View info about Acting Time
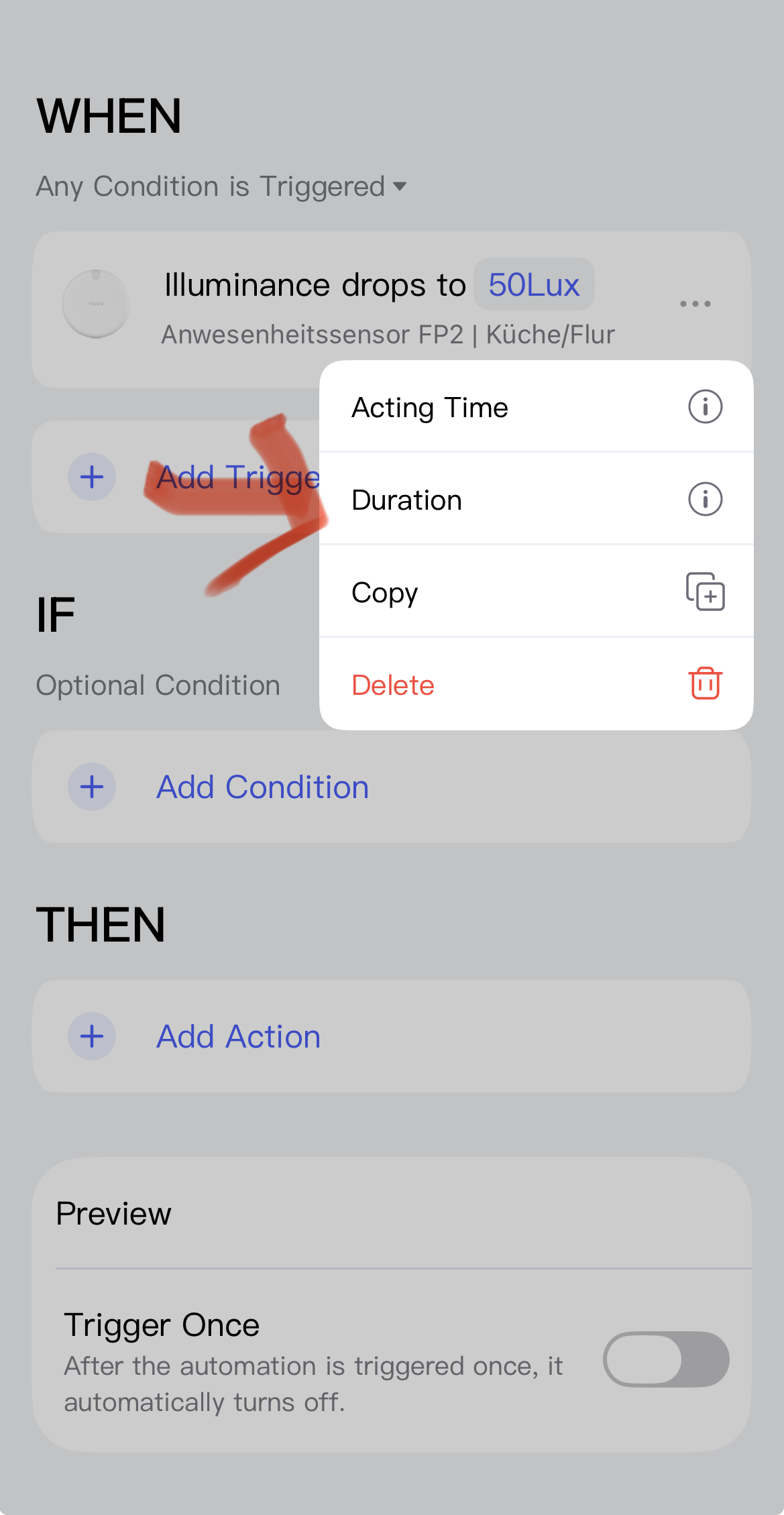 [x=705, y=406]
